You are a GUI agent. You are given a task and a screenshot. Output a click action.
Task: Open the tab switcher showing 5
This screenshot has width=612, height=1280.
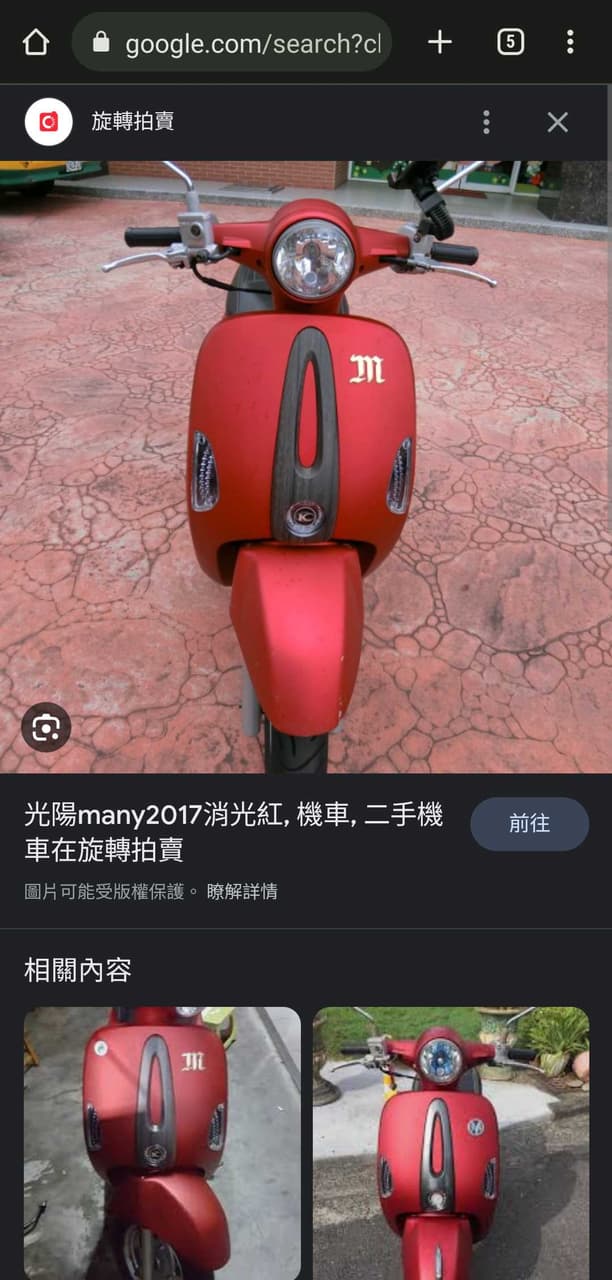point(510,42)
